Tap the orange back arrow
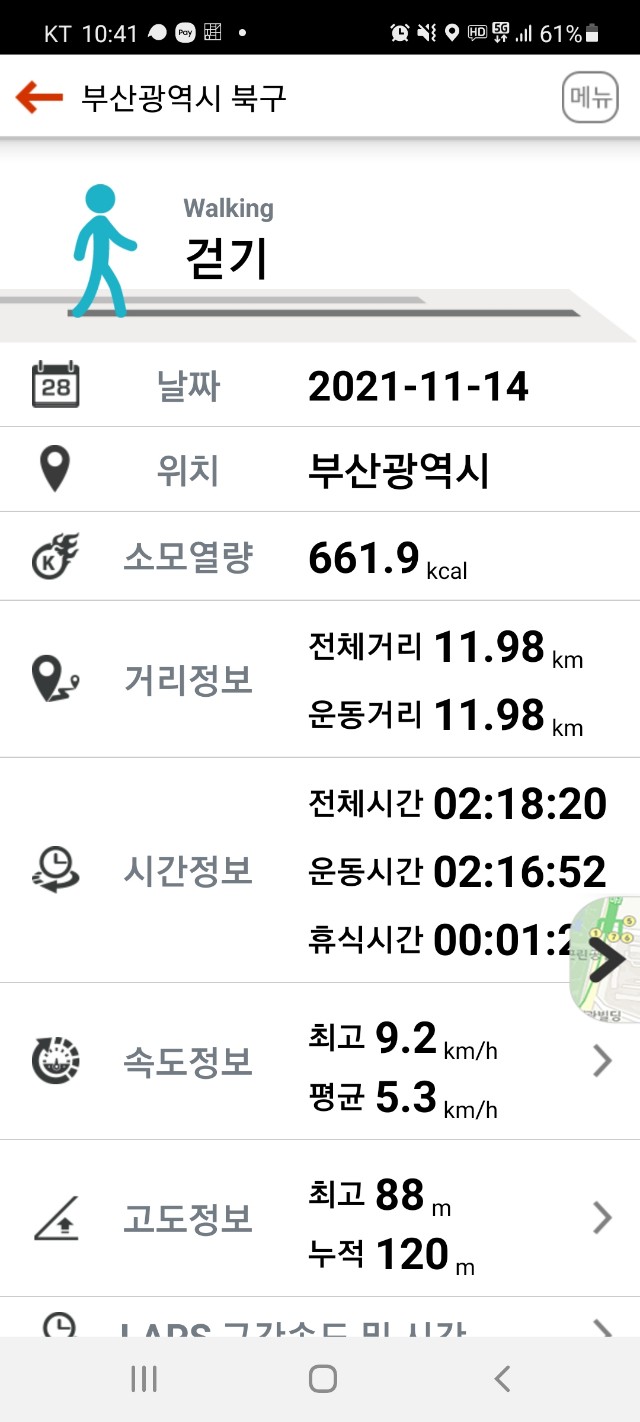Image resolution: width=640 pixels, height=1422 pixels. [39, 97]
